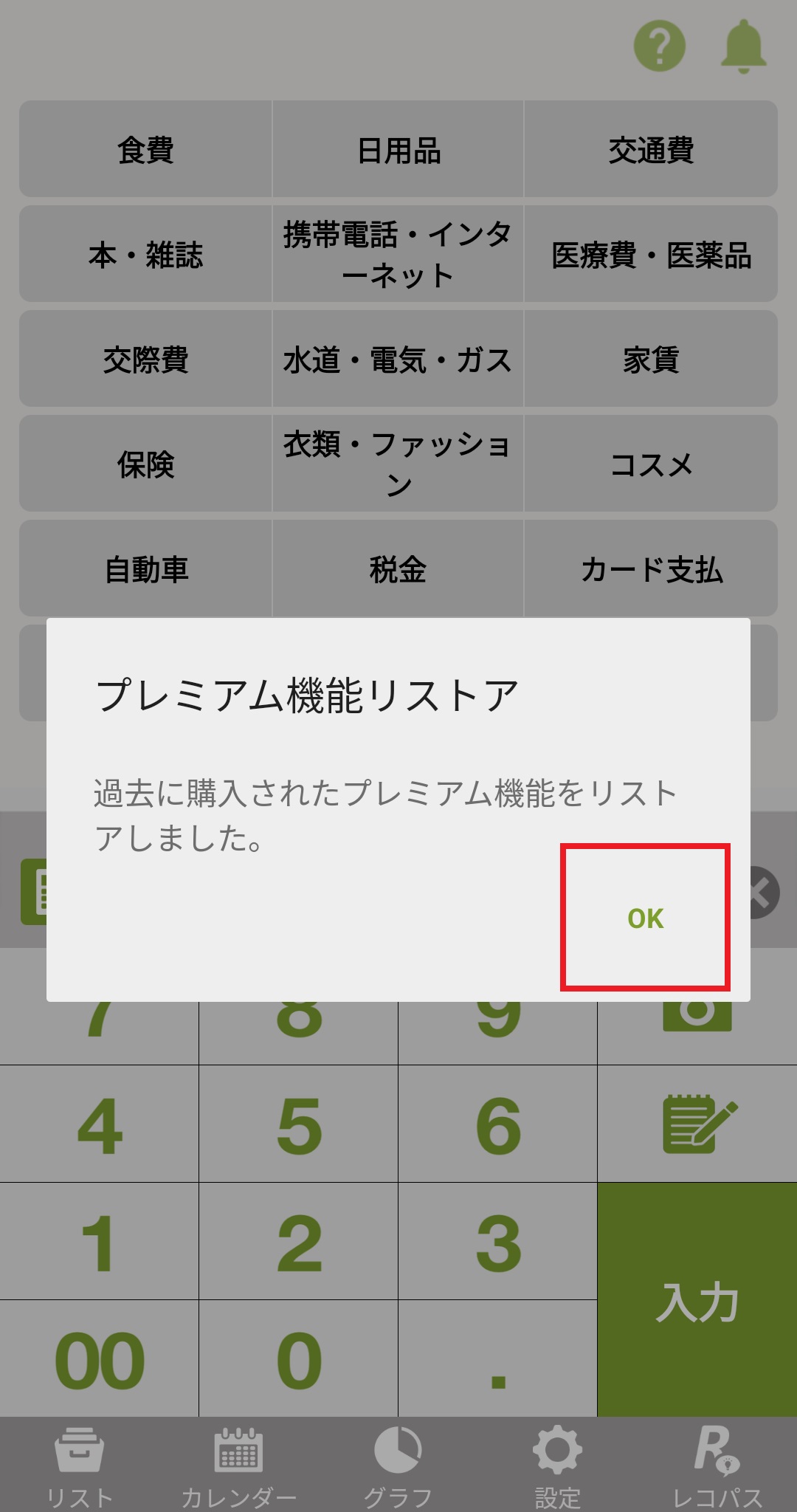The height and width of the screenshot is (1512, 797).
Task: Tap the number 5 key
Action: [299, 1124]
